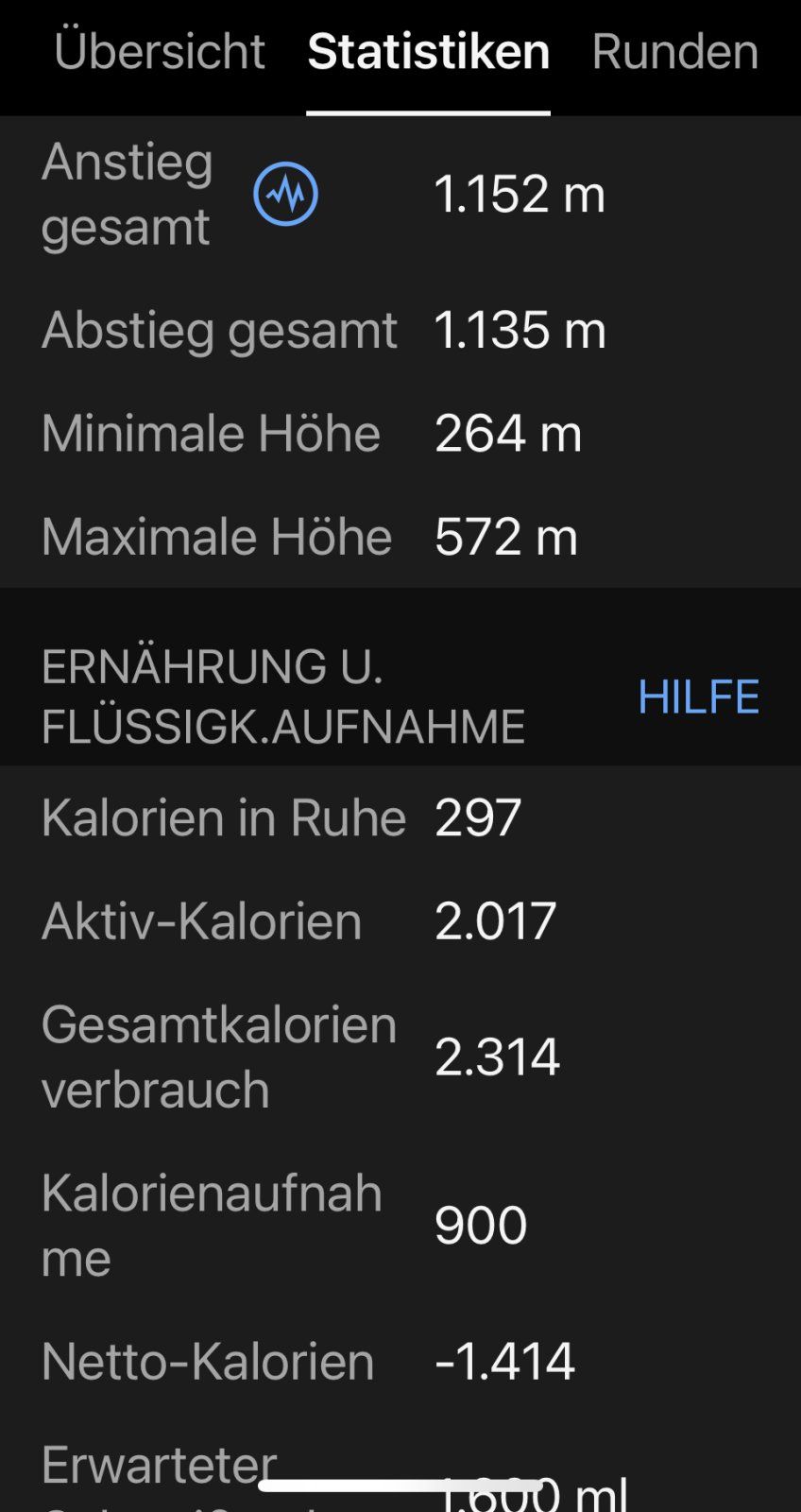Tap the elevation correction icon beside Anstieg gesamt
Screen dimensions: 801x1512
click(285, 194)
